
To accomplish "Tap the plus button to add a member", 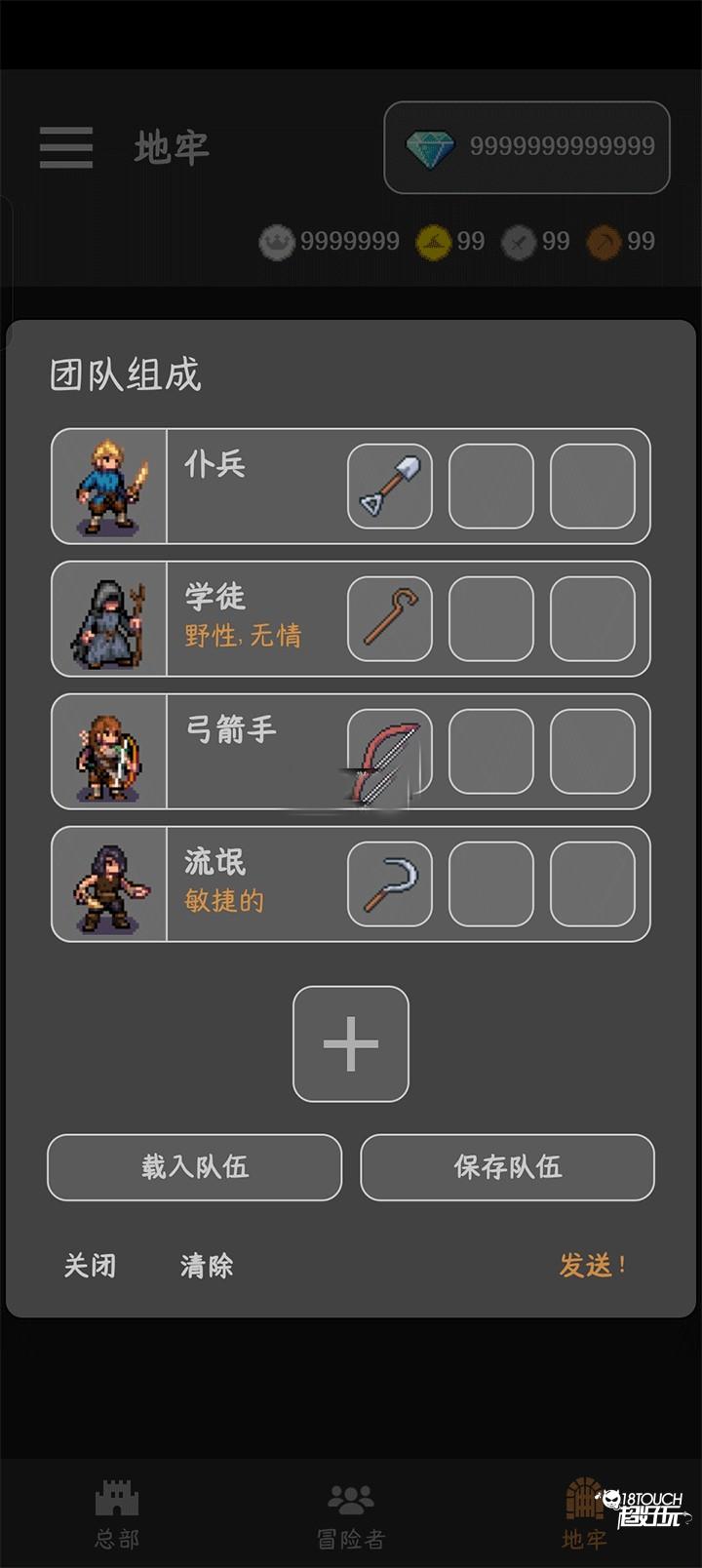I will coord(351,1043).
